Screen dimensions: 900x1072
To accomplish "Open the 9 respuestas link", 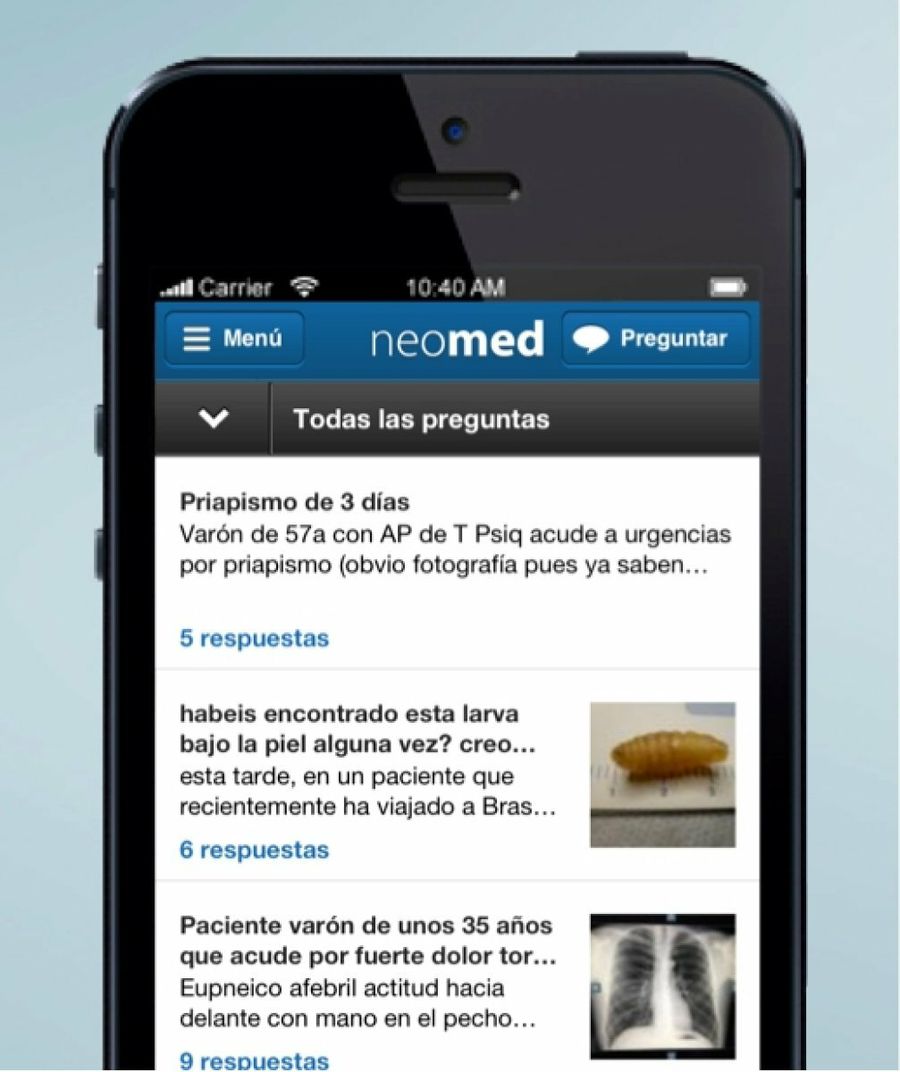I will tap(253, 1062).
